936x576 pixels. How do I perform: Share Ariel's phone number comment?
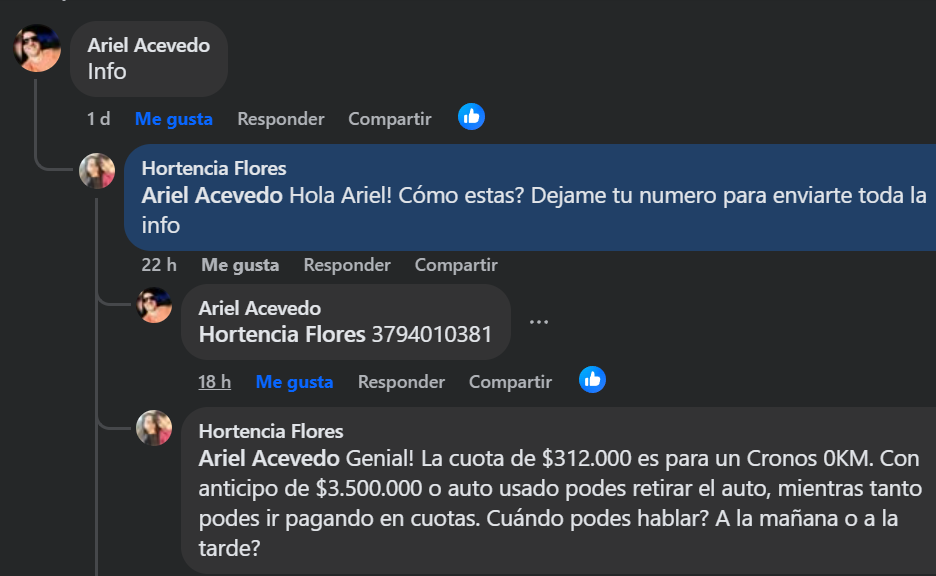(510, 382)
